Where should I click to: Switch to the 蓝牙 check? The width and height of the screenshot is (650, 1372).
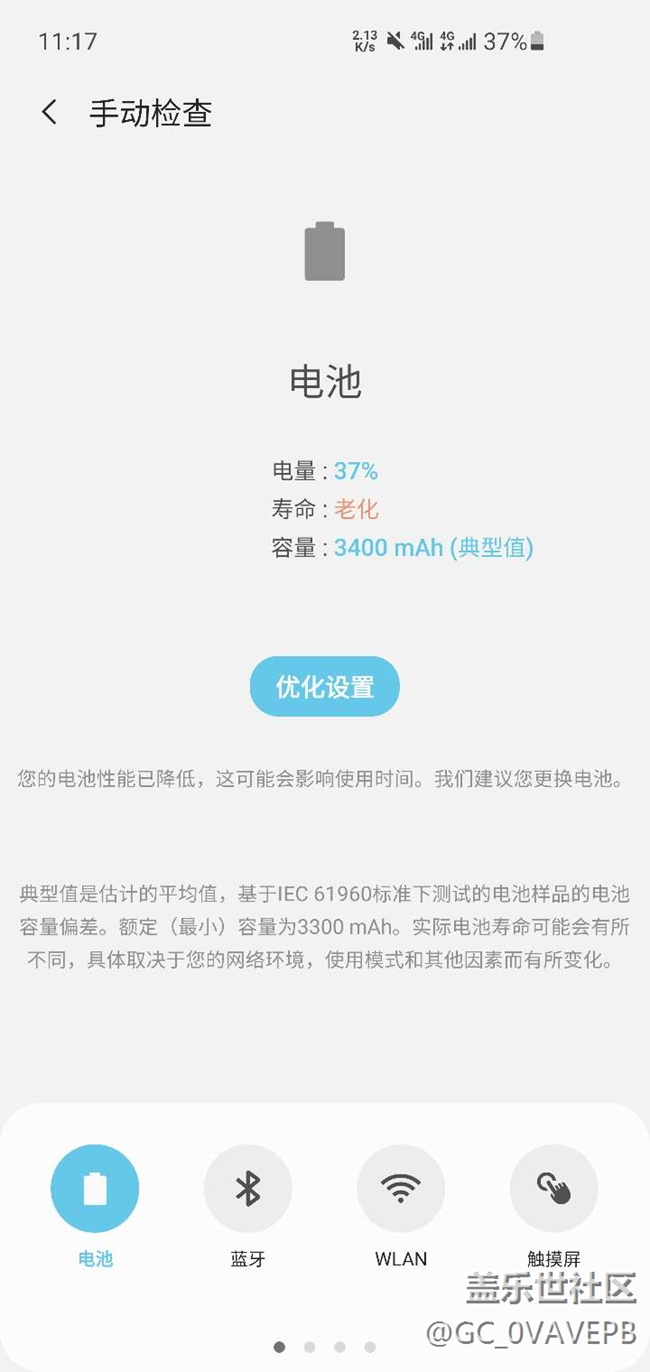tap(248, 1189)
